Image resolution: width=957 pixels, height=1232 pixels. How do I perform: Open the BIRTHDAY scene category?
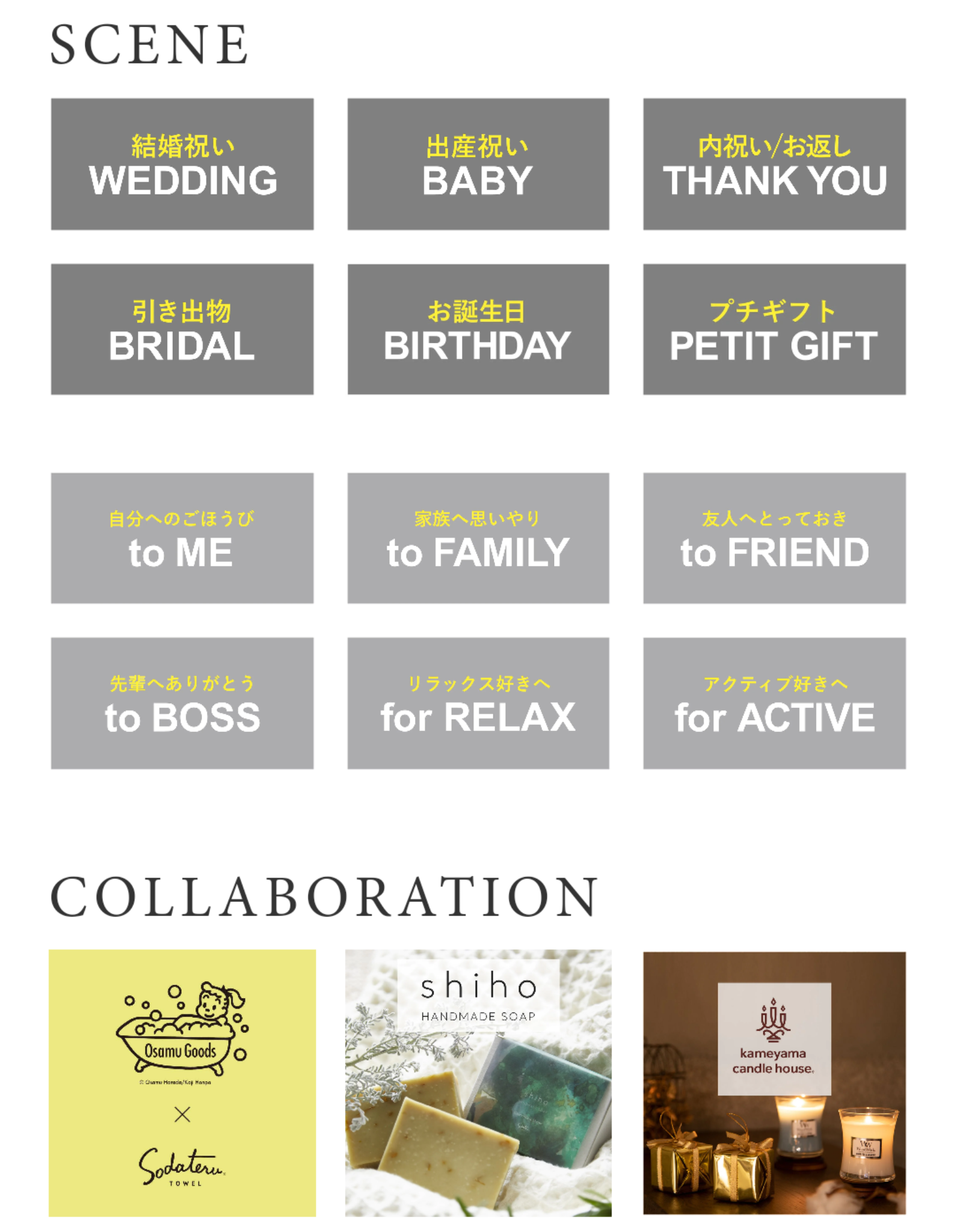[478, 329]
